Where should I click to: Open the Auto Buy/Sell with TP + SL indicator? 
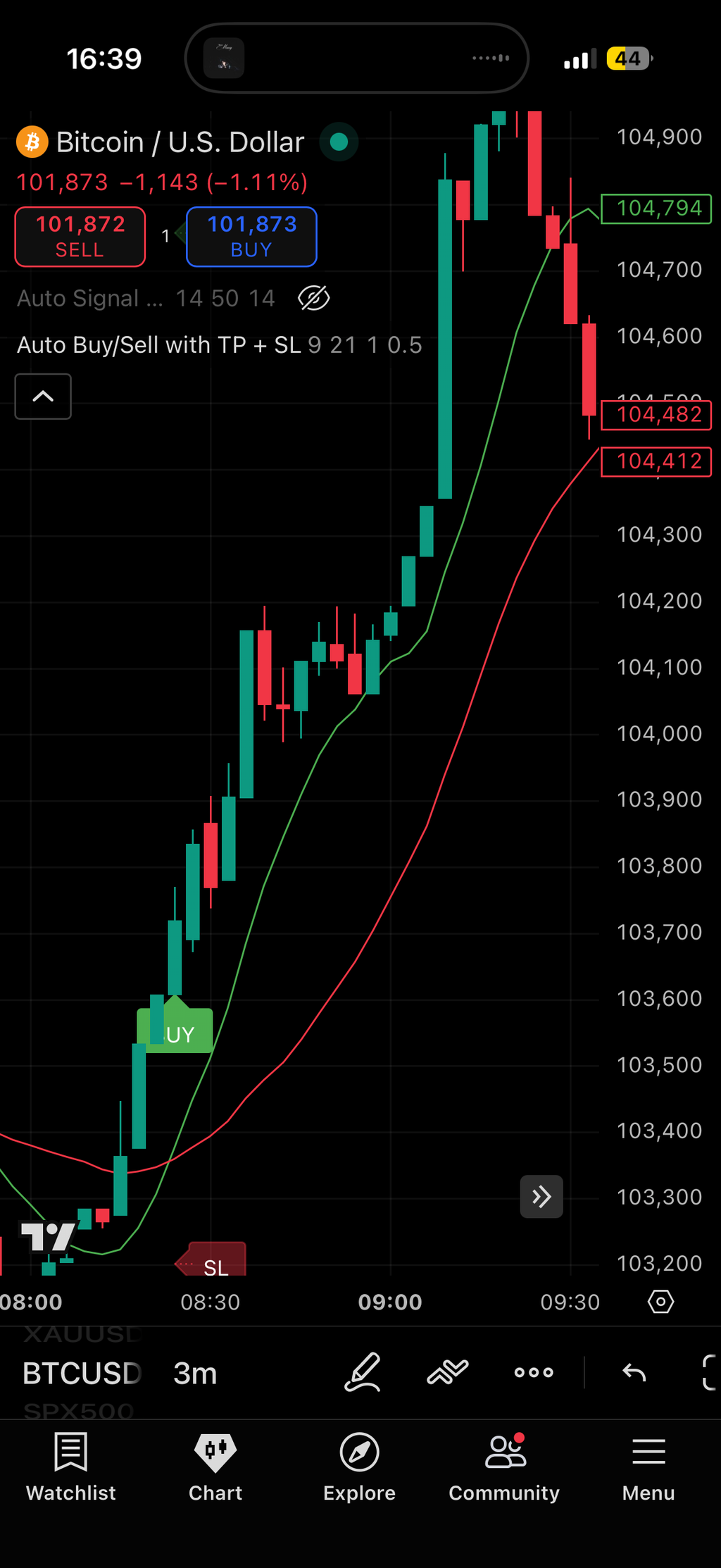point(158,345)
